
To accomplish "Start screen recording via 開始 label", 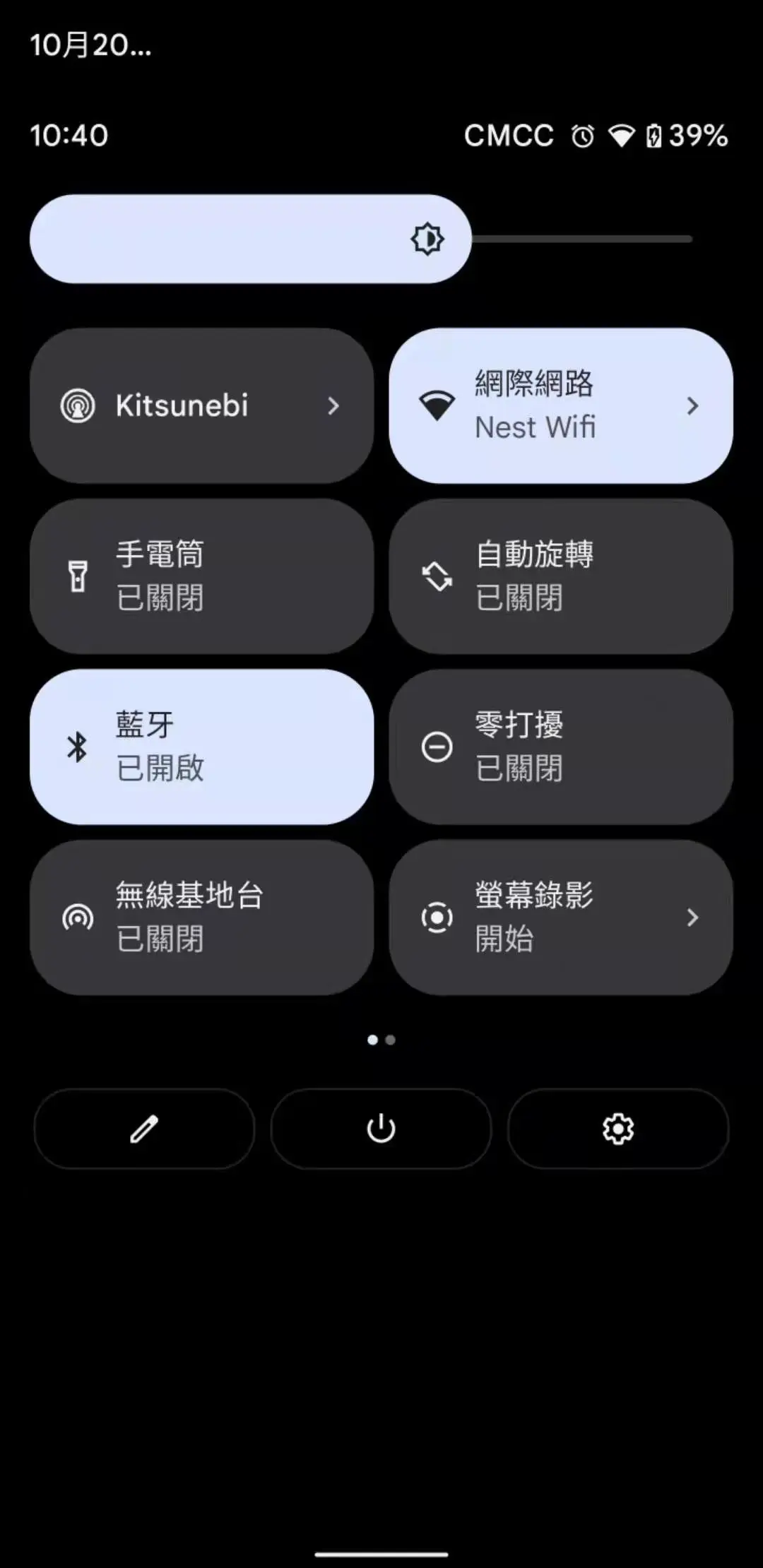I will [x=504, y=940].
